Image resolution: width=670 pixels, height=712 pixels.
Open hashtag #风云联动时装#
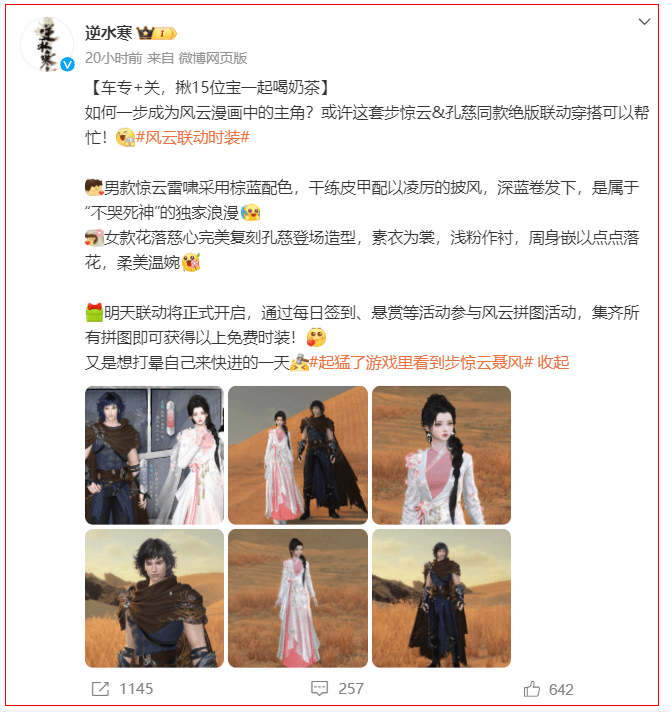[x=197, y=136]
